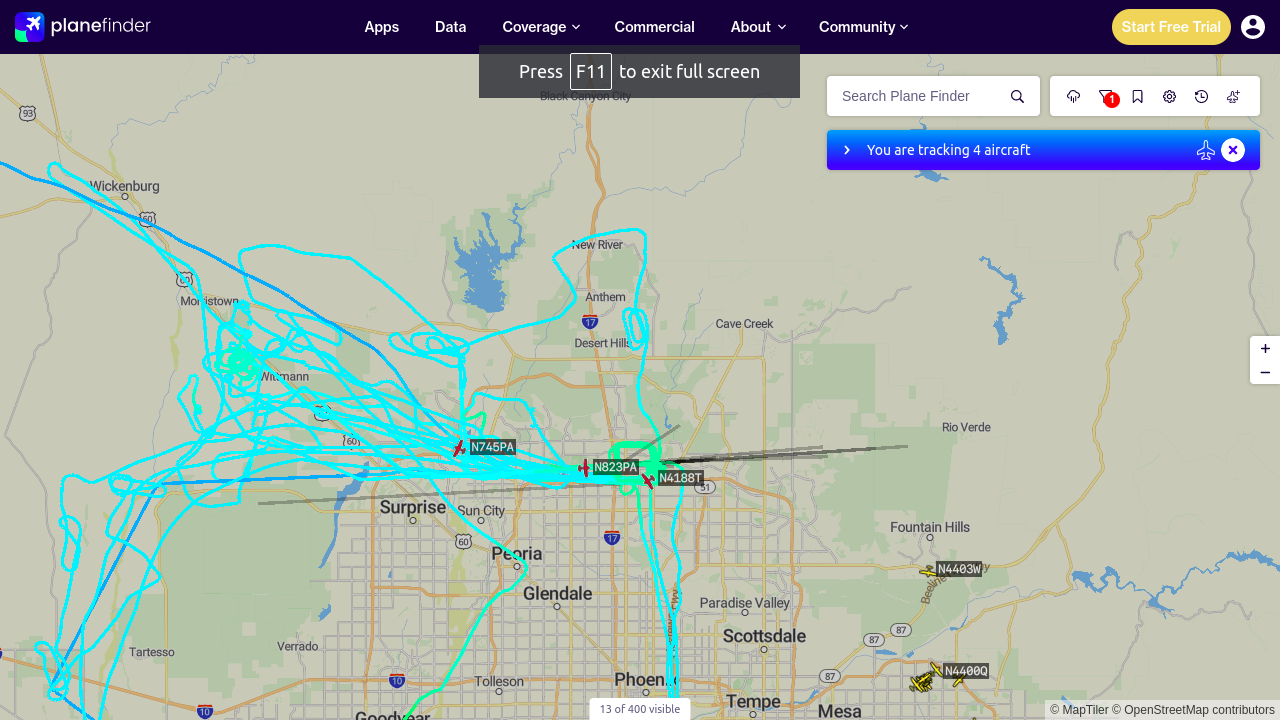1280x720 pixels.
Task: Zoom in on the map
Action: [1265, 348]
